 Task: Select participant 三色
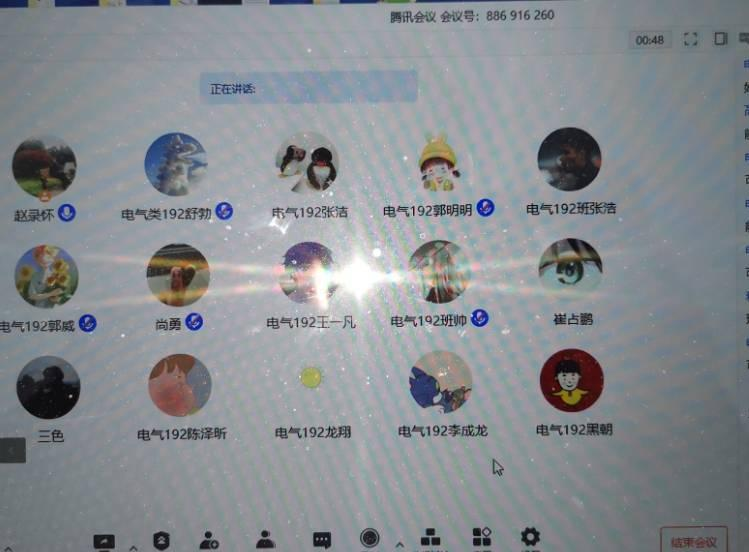point(48,387)
